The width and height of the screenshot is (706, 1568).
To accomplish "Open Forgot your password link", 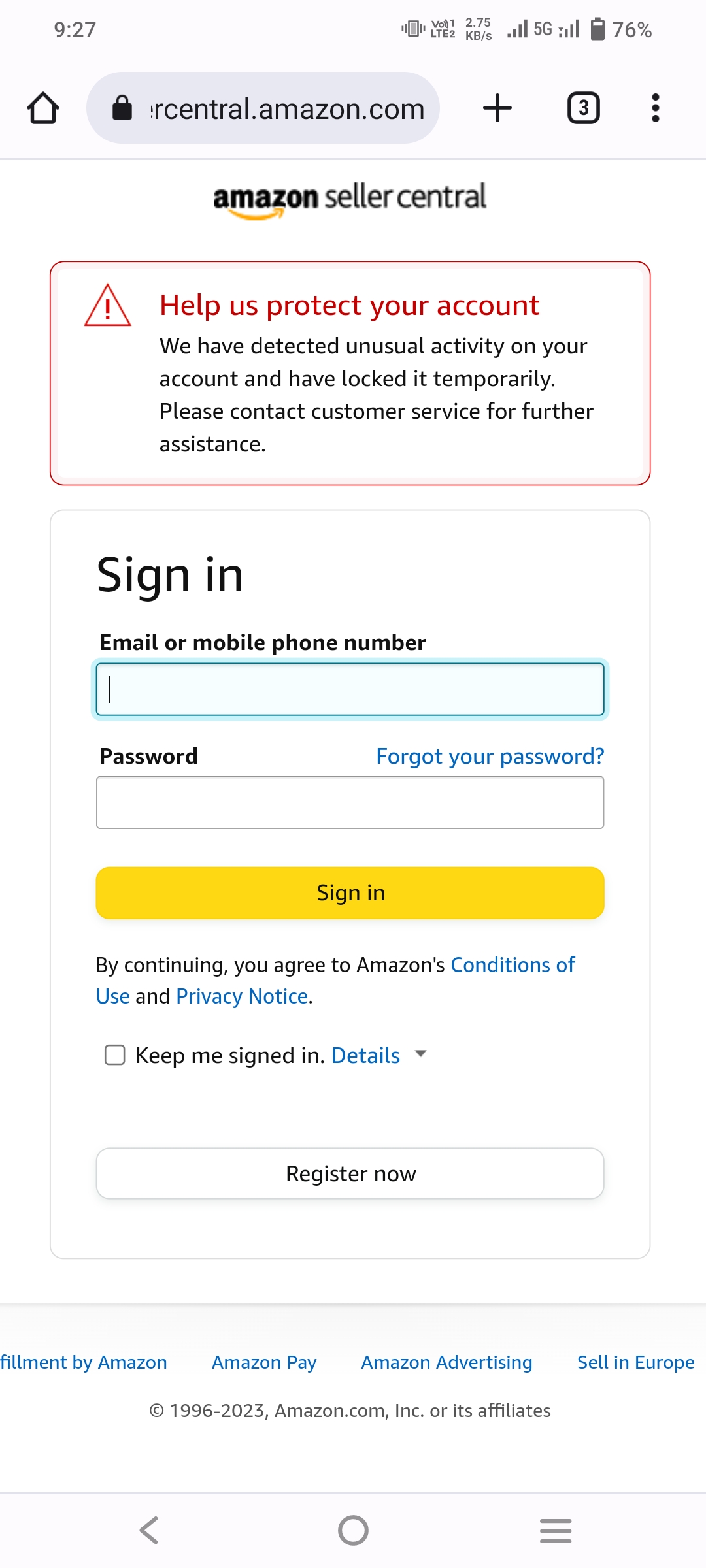I will (x=490, y=757).
